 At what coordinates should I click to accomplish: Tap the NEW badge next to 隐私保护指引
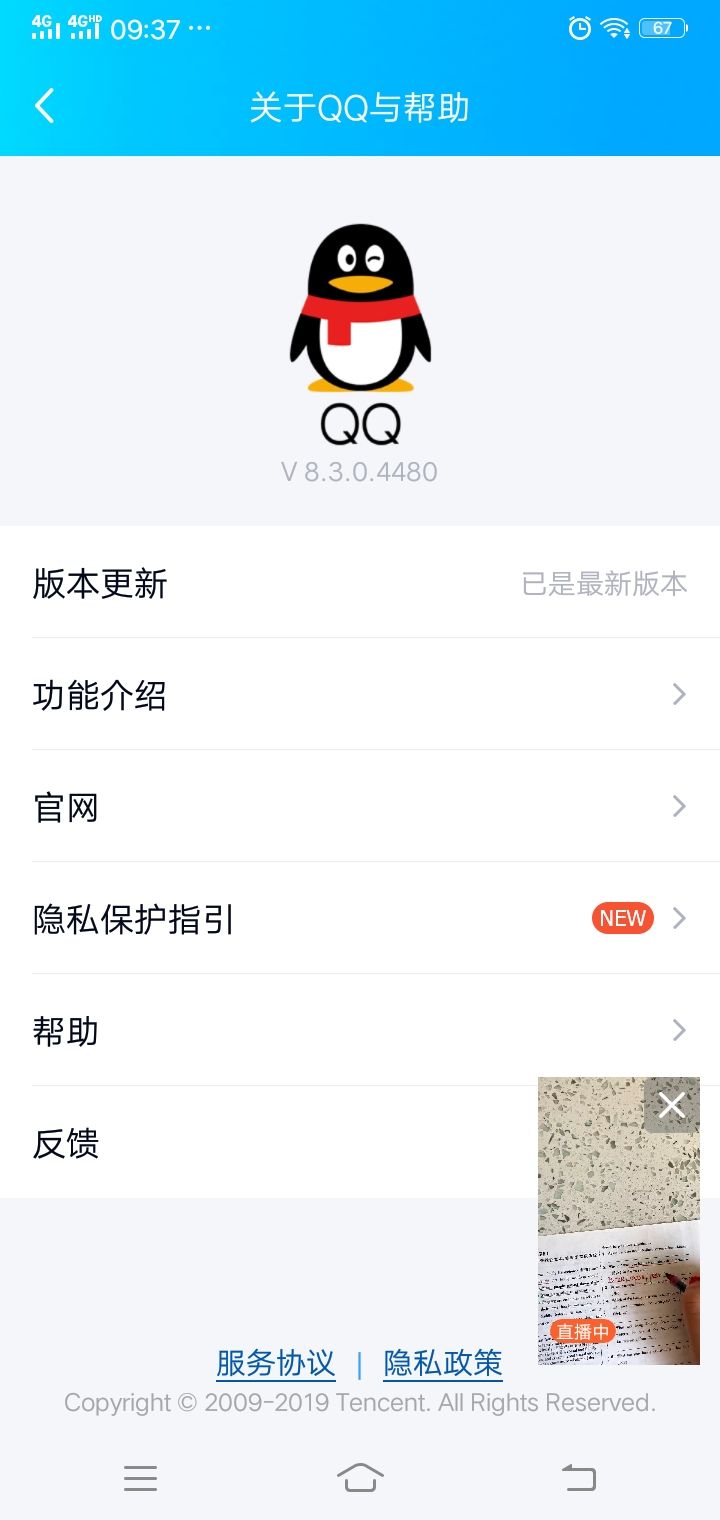[x=621, y=918]
